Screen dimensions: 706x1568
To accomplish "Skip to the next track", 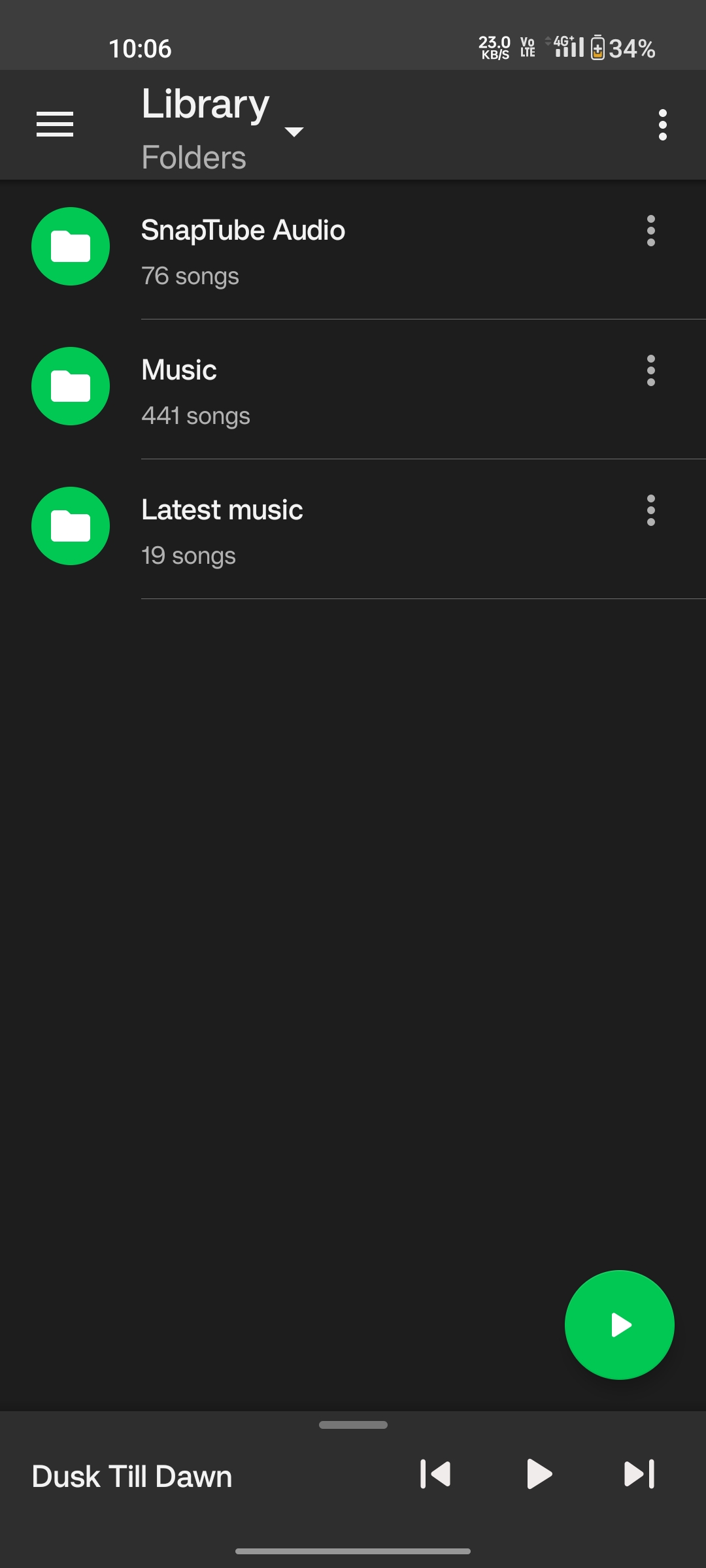I will click(639, 1475).
